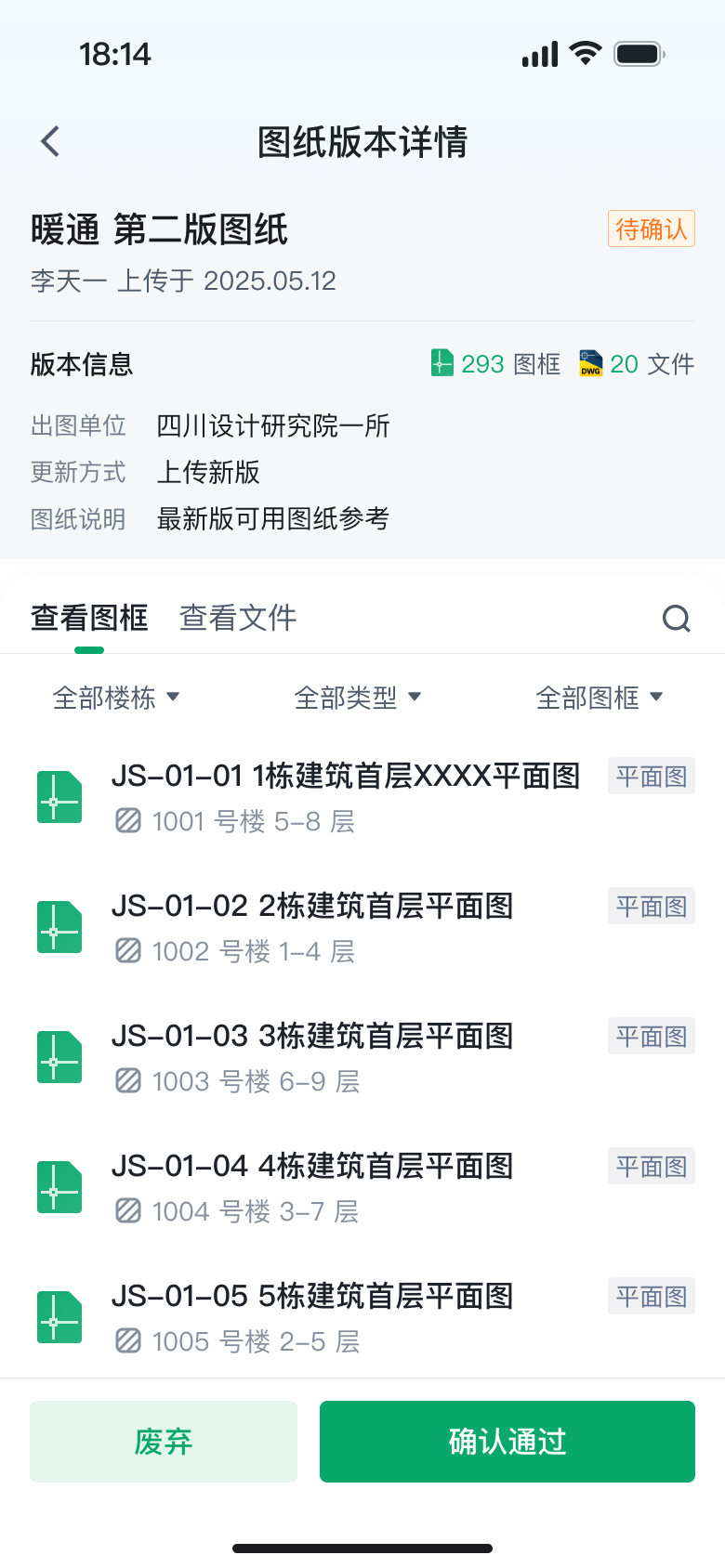Screen dimensions: 725x1568
Task: Click the floor icon beside 1004 号楼 3-7 层
Action: click(127, 1210)
